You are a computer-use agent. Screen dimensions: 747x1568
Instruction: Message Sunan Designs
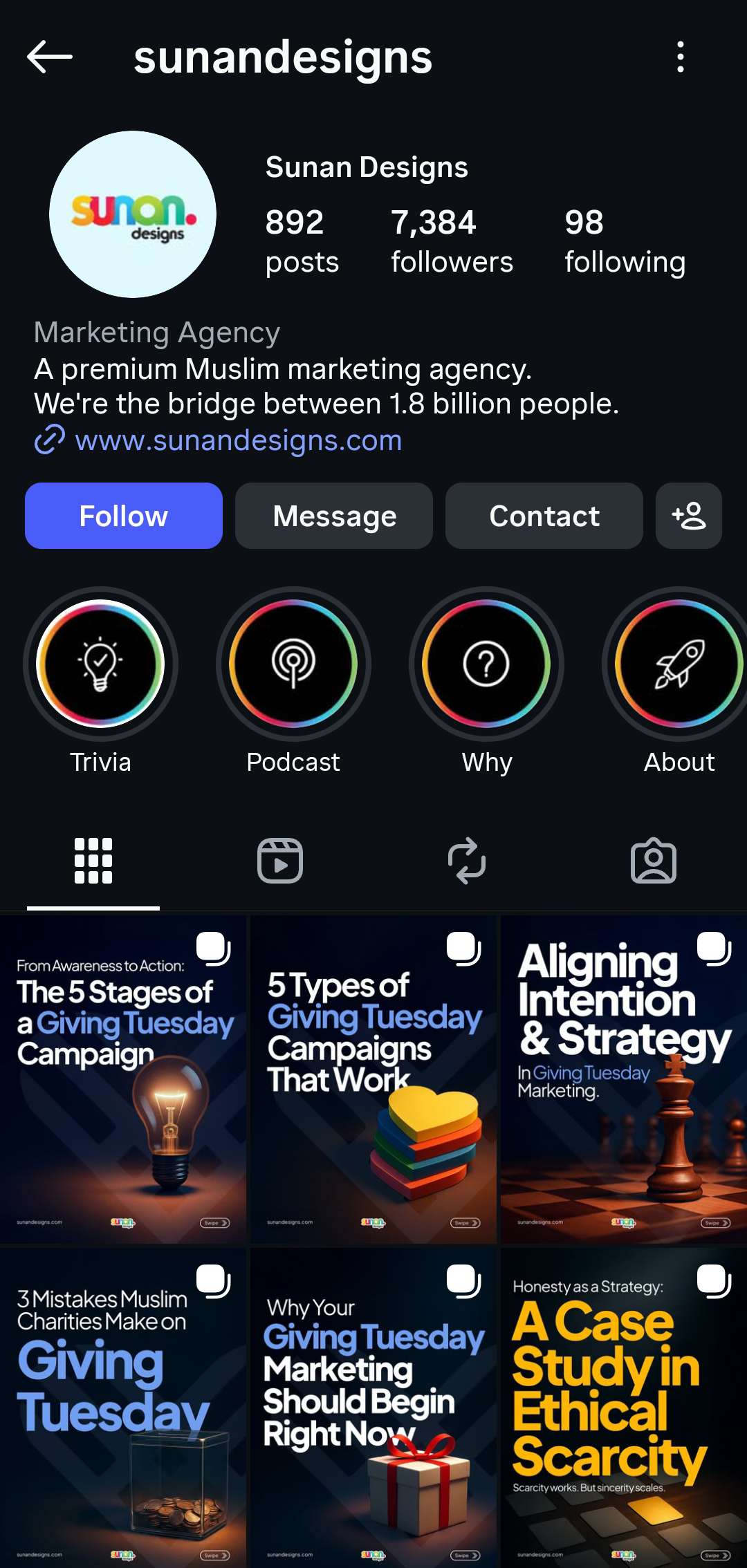click(x=334, y=516)
